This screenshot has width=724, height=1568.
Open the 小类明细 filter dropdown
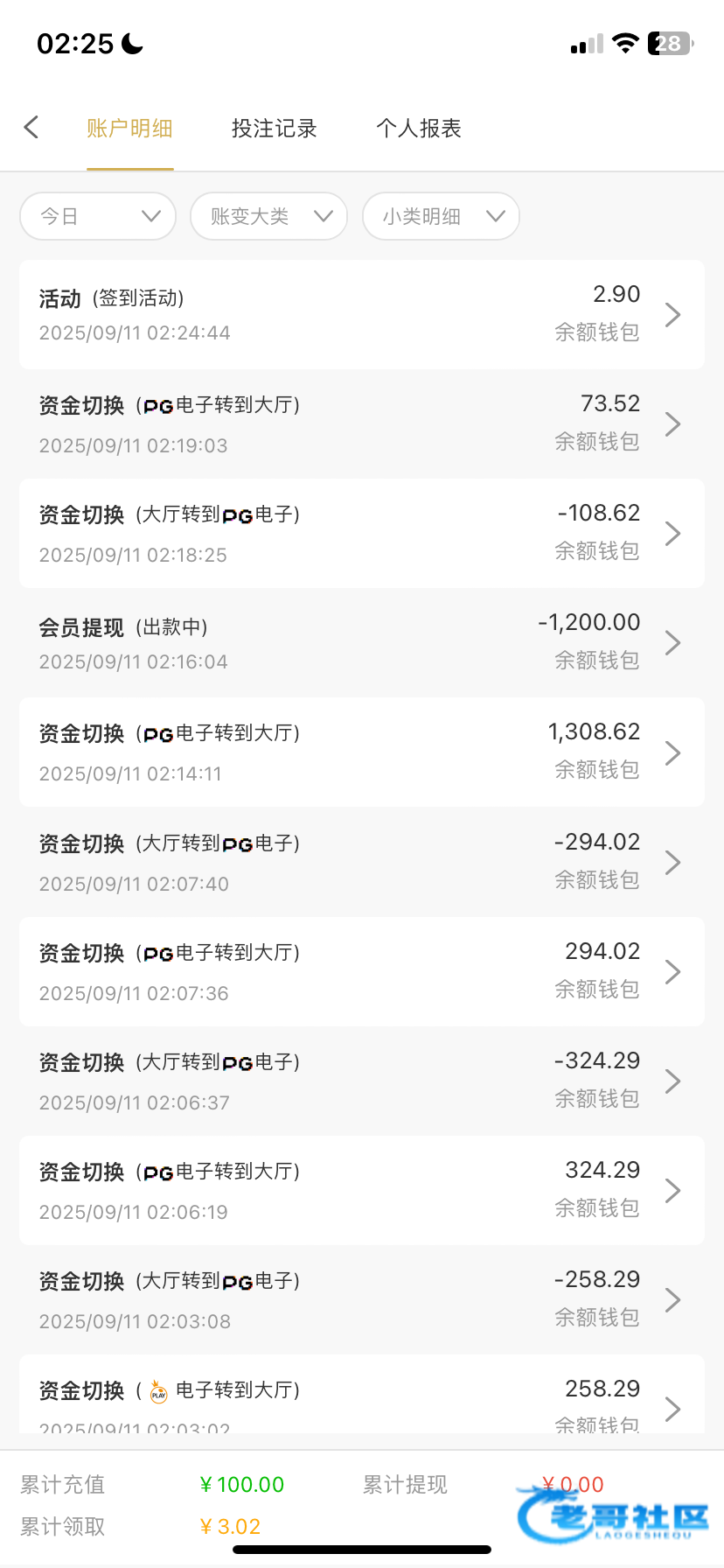(441, 216)
